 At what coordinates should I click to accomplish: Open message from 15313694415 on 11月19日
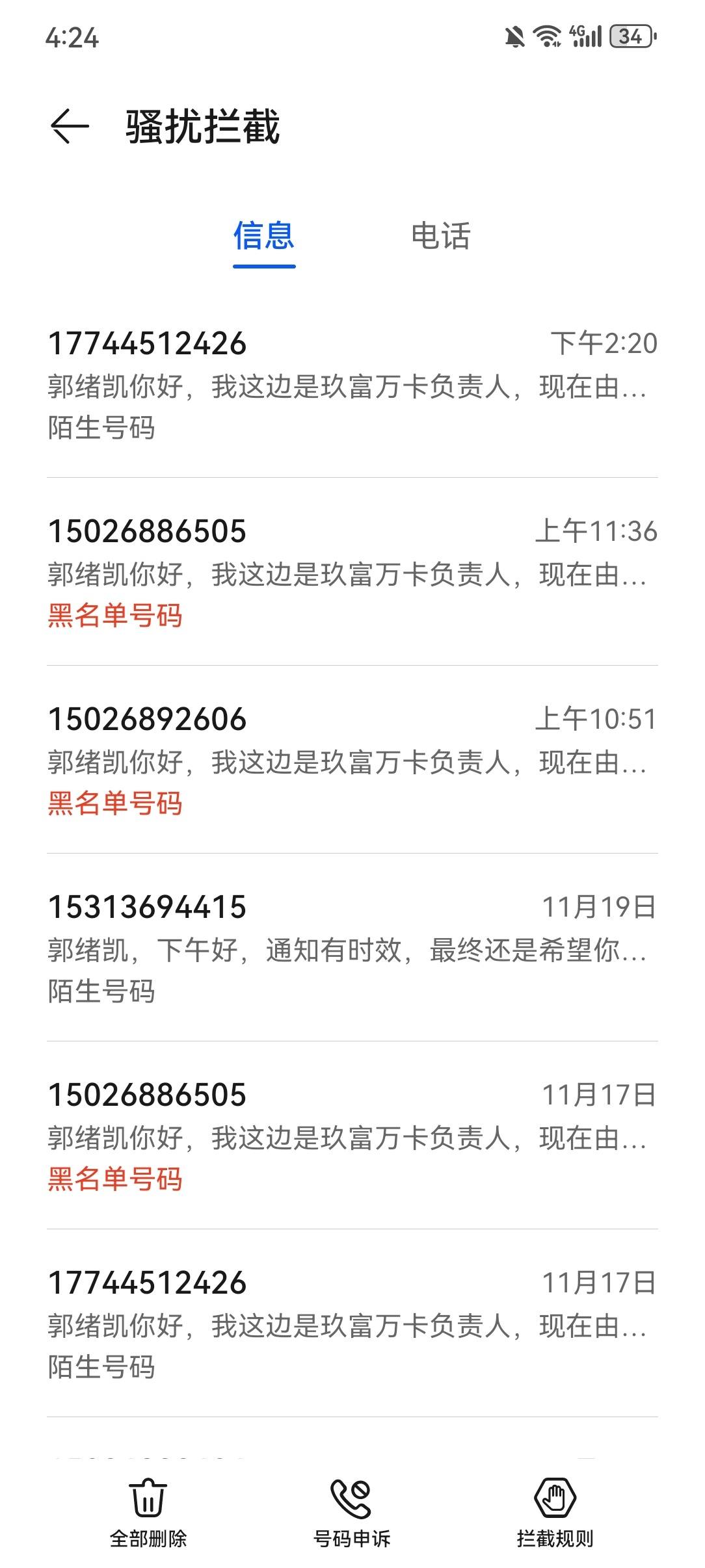pos(352,948)
